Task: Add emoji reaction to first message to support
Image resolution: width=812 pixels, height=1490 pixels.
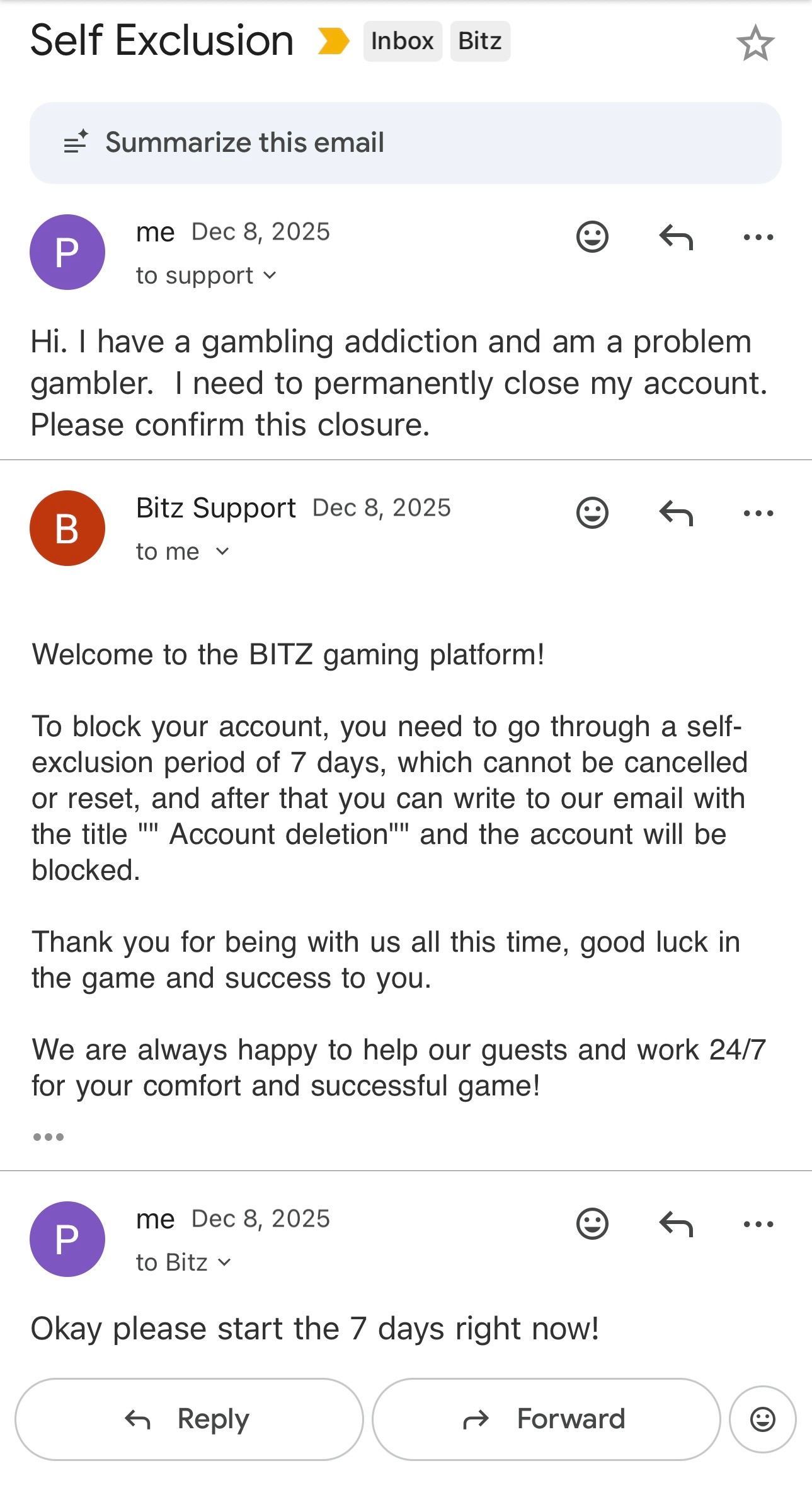Action: (x=592, y=237)
